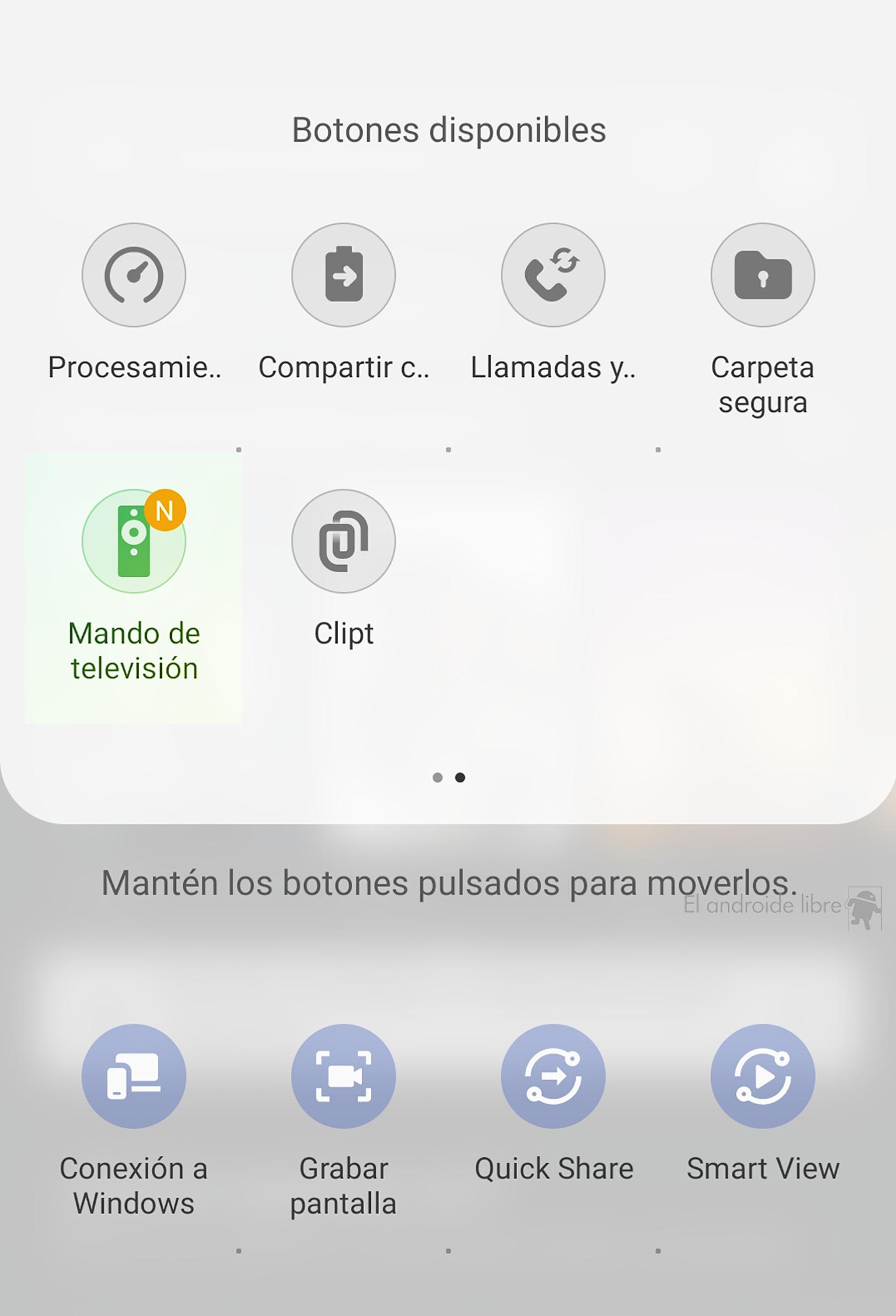This screenshot has width=896, height=1316.
Task: Tap the battery sharing icon under Compartir
Action: pyautogui.click(x=343, y=275)
